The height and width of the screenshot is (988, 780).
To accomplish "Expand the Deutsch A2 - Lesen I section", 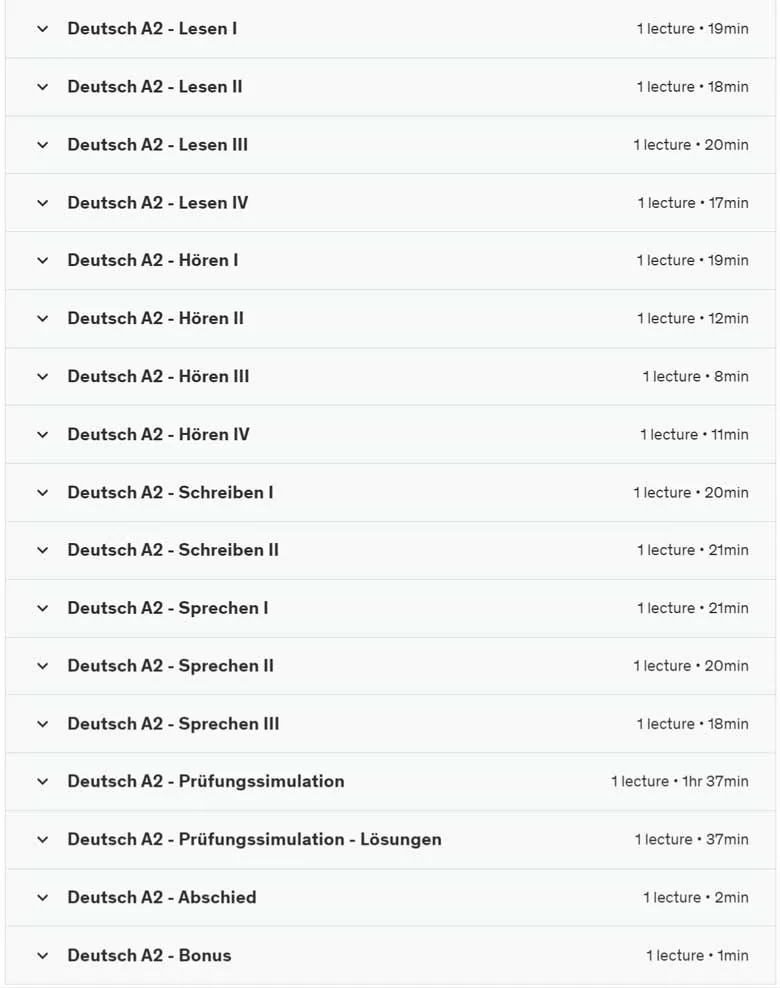I will click(390, 29).
